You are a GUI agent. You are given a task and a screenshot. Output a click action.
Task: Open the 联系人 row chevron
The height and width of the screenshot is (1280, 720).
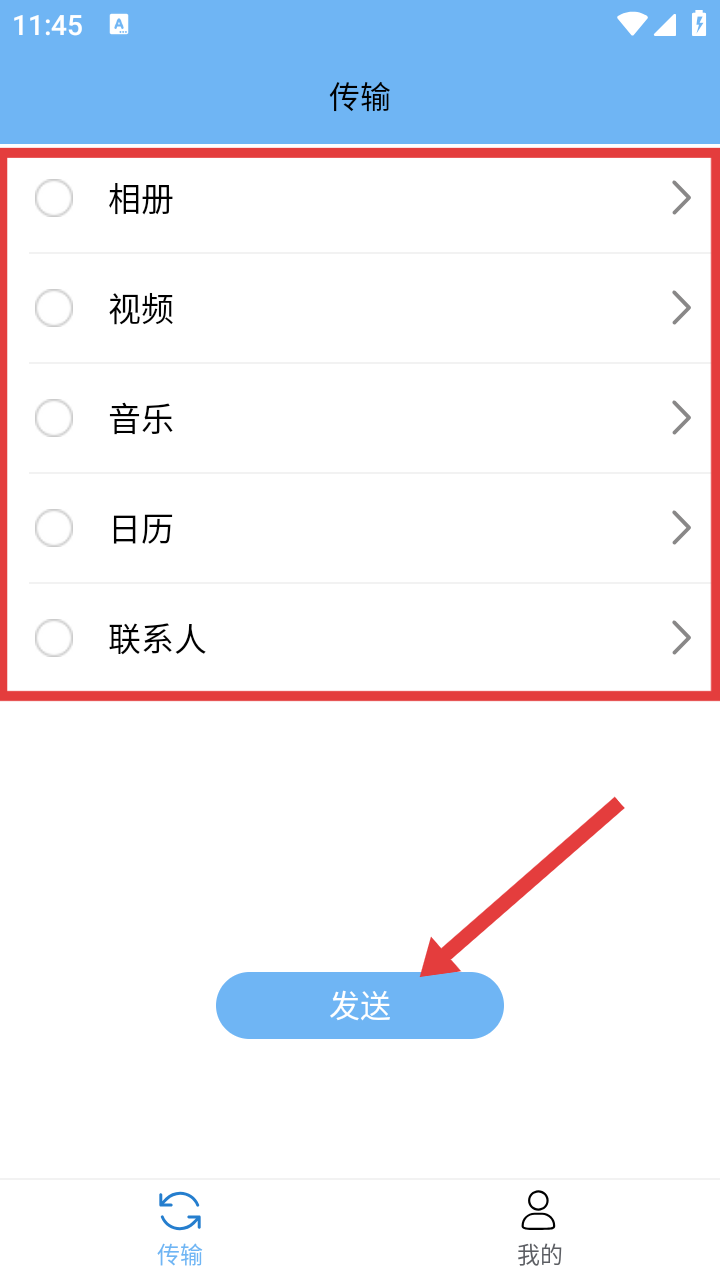pos(681,638)
